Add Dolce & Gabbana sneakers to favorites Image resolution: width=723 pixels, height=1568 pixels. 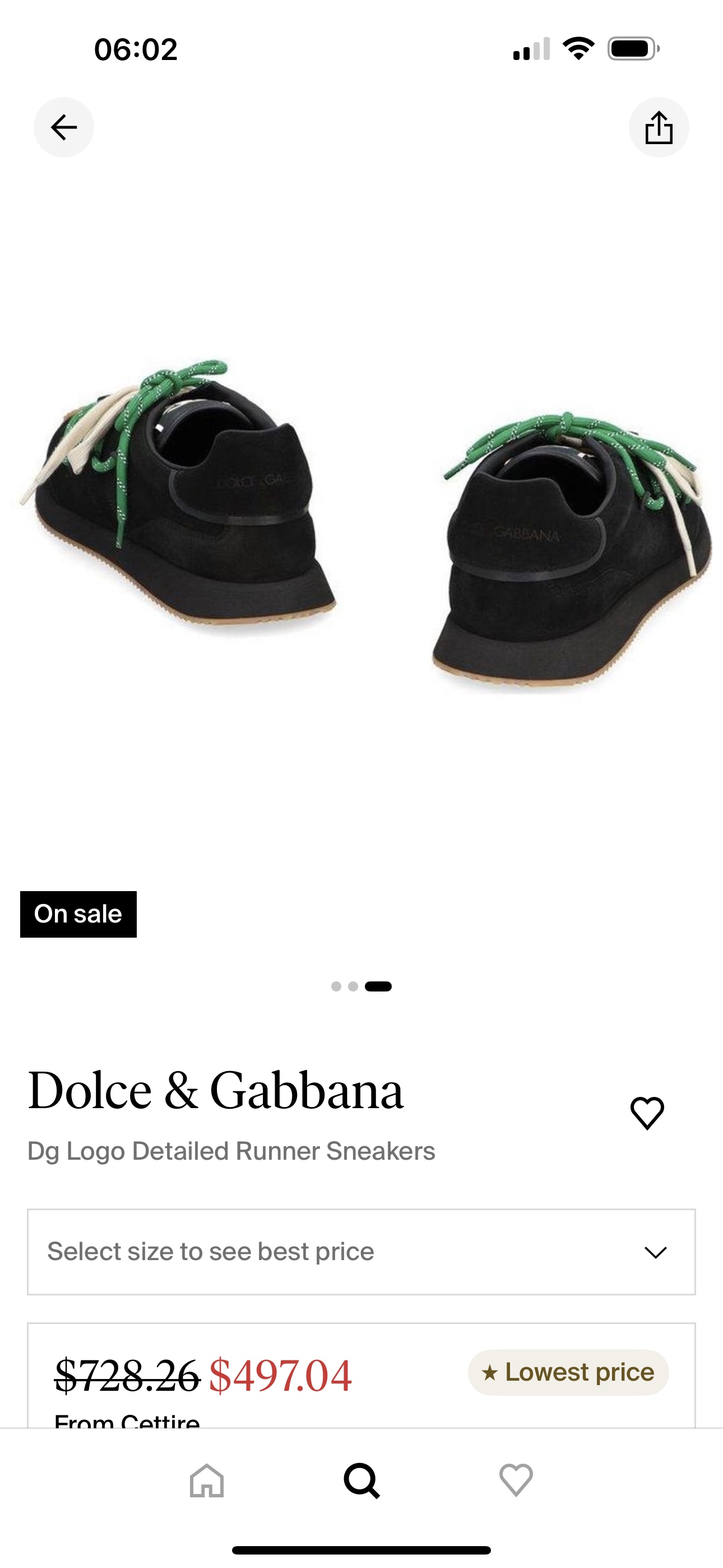(x=647, y=1113)
